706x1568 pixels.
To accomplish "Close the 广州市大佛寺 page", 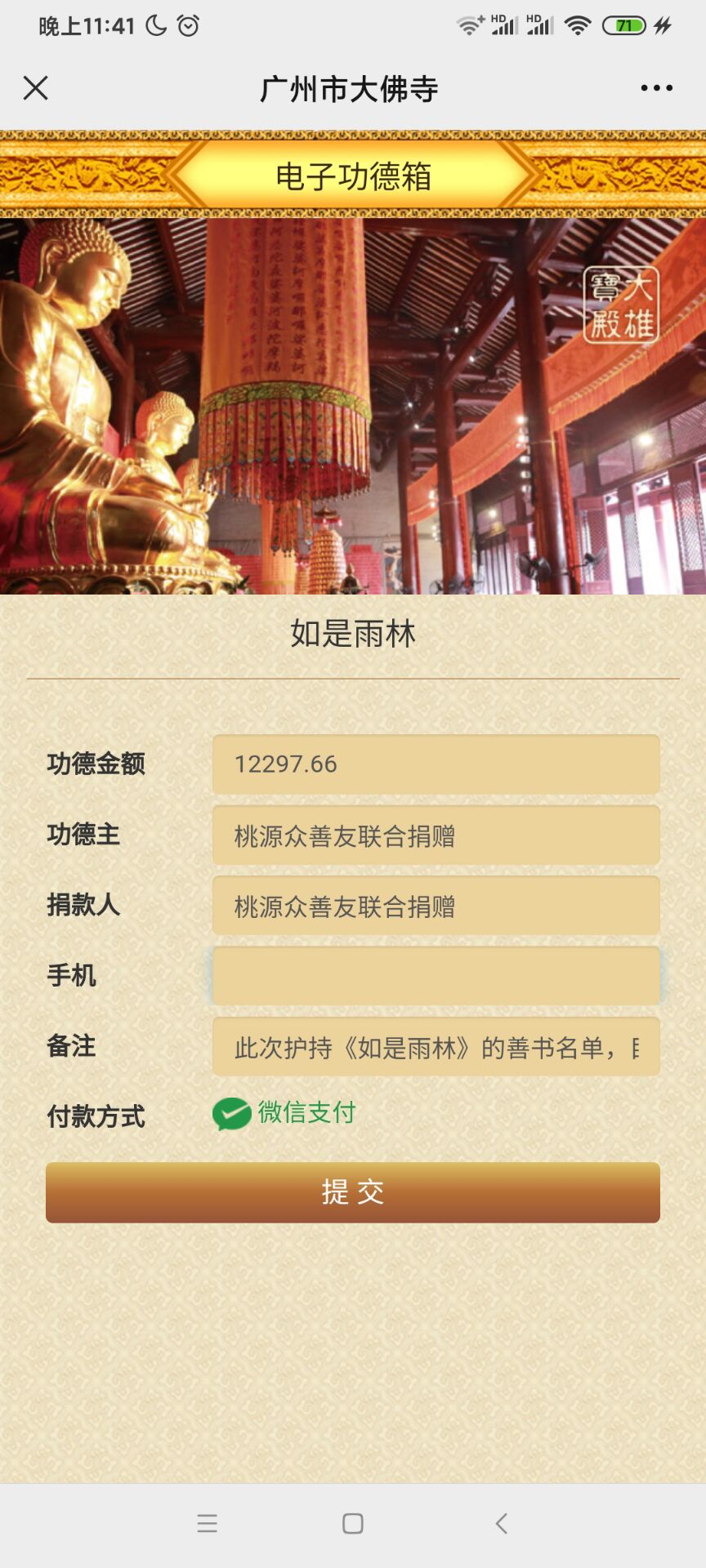I will tap(35, 87).
